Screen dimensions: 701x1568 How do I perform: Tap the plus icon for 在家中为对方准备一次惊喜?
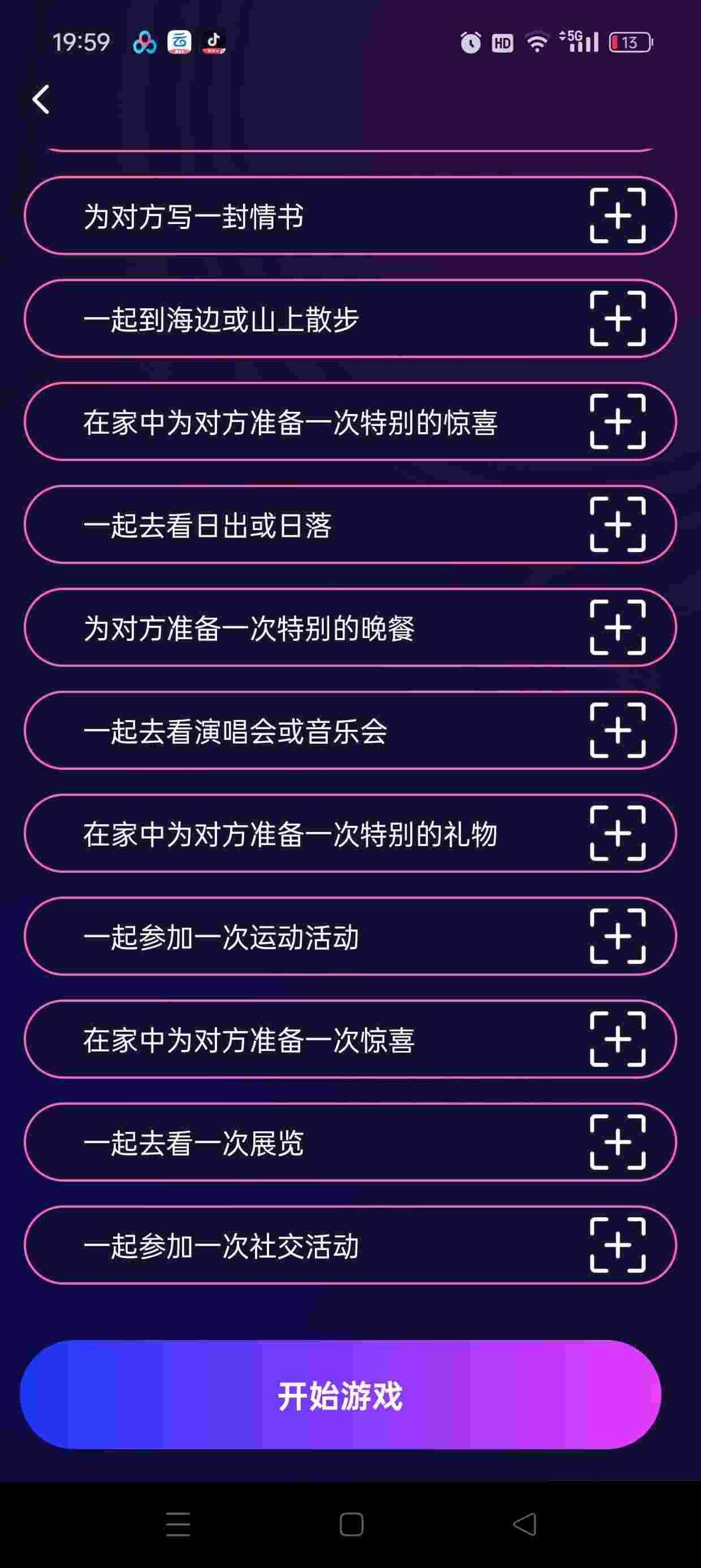click(618, 1039)
